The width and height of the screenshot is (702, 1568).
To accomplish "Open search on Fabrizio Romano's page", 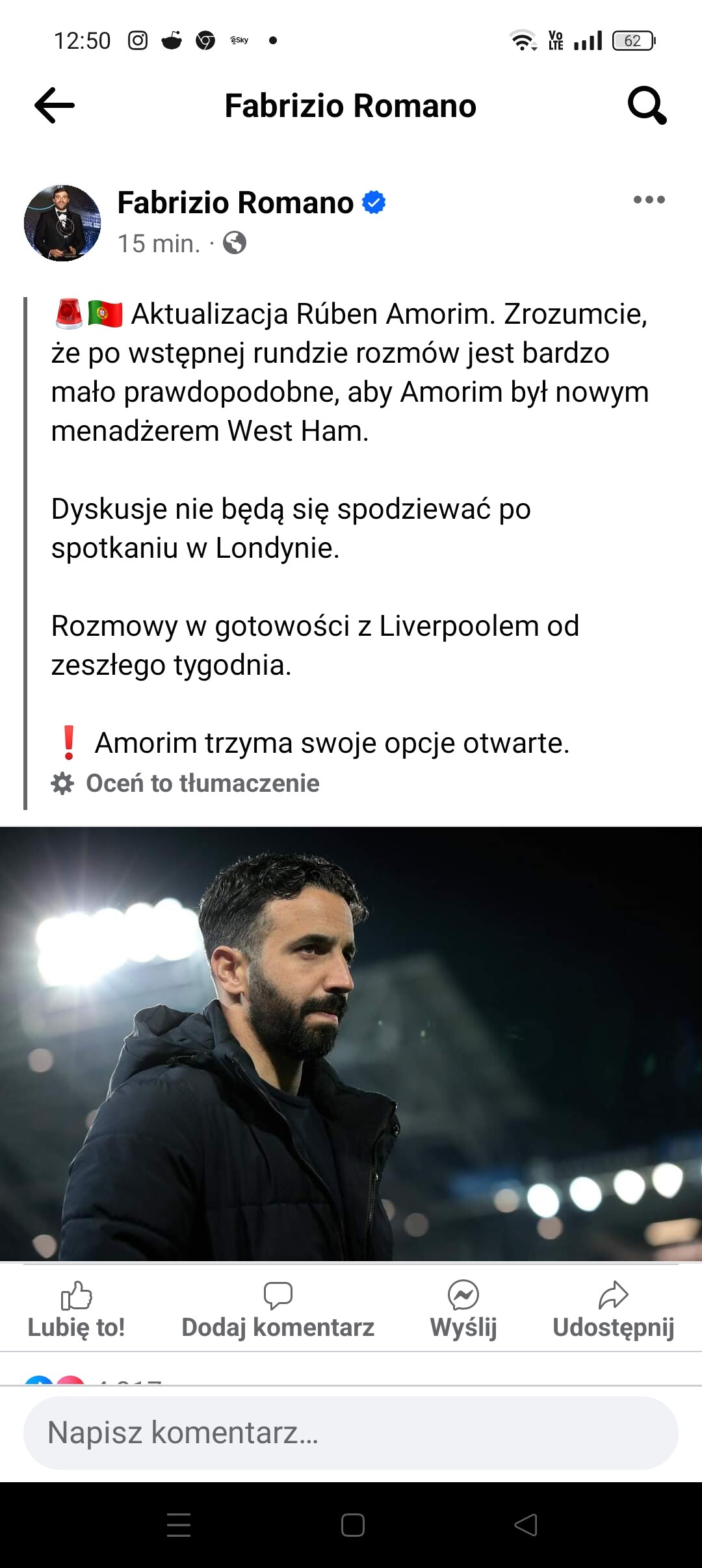I will click(x=647, y=105).
